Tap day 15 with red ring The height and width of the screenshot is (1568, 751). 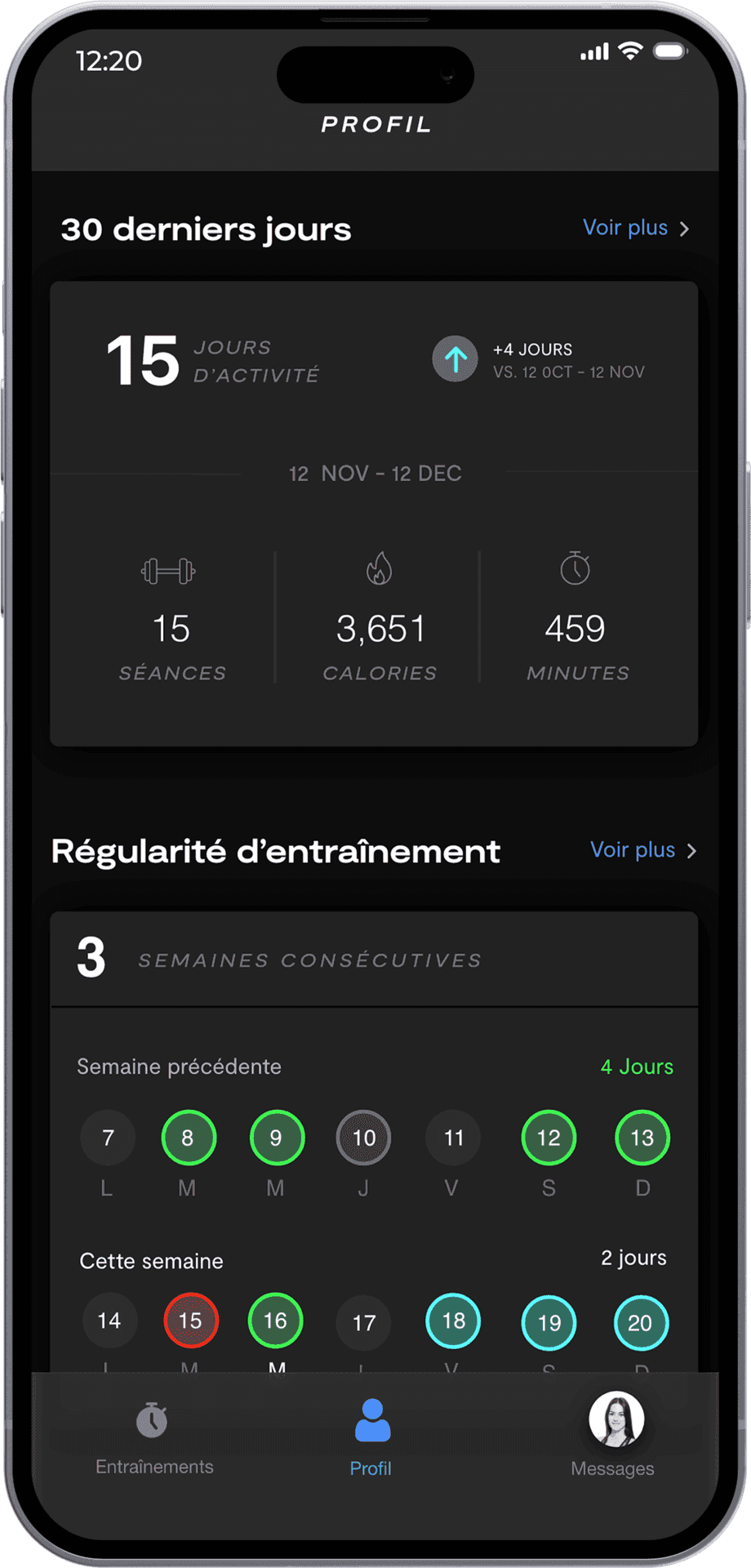tap(191, 1321)
